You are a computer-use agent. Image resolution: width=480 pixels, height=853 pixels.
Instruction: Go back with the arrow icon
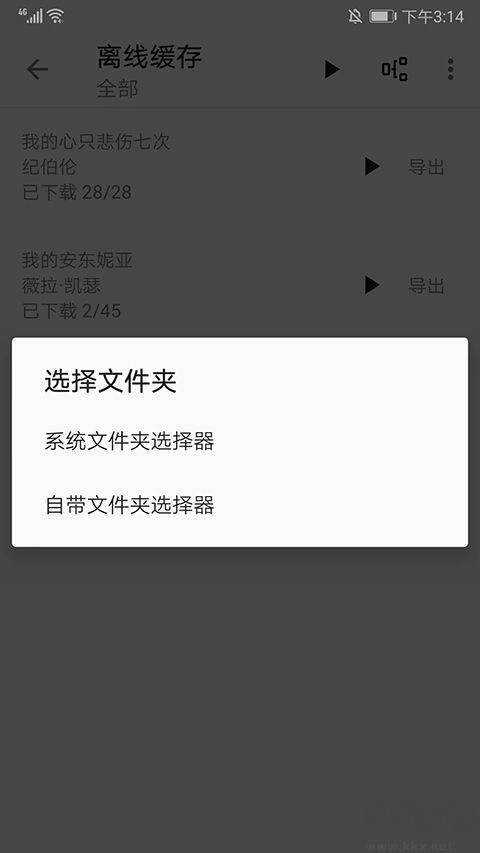[38, 70]
